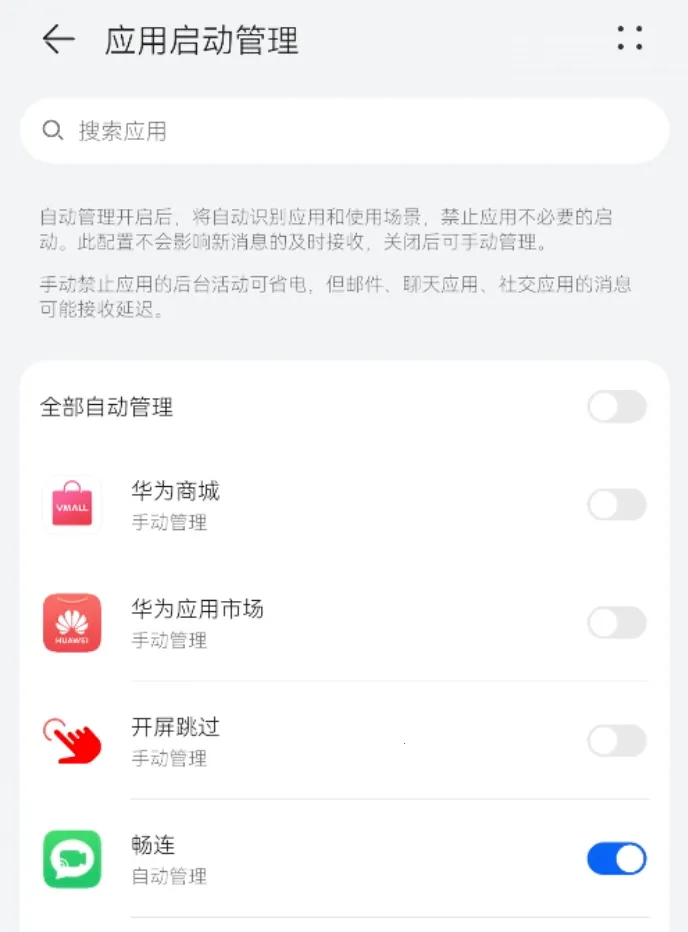This screenshot has width=688, height=932.
Task: Enable the 全部自动管理 switch
Action: (x=616, y=407)
